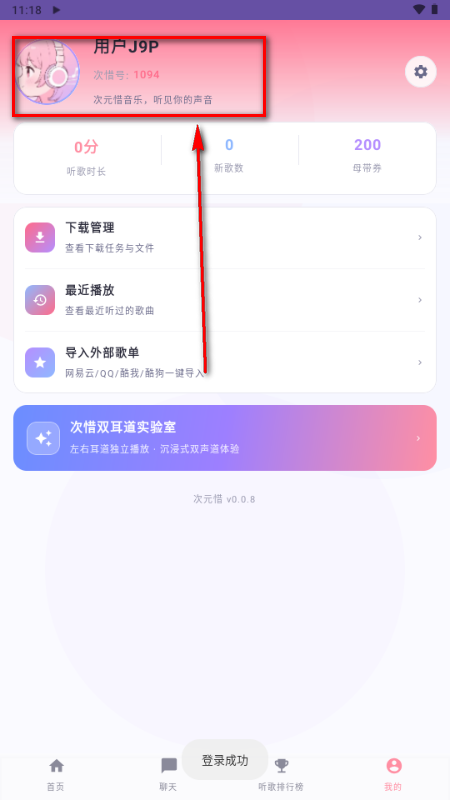The image size is (450, 800).
Task: Open 导入外部歌单 import playlist row
Action: pos(224,362)
